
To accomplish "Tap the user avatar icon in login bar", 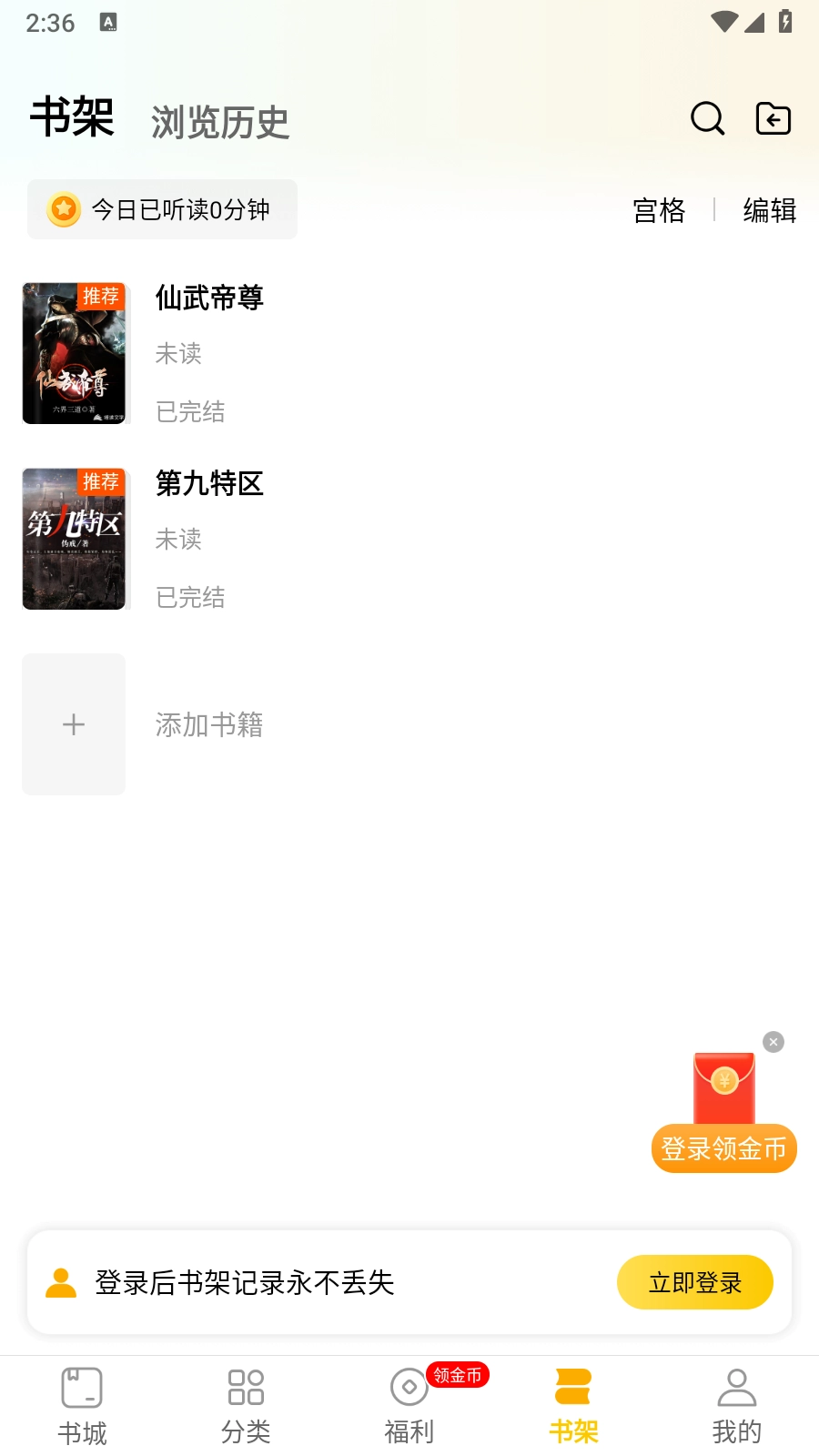I will click(59, 1282).
